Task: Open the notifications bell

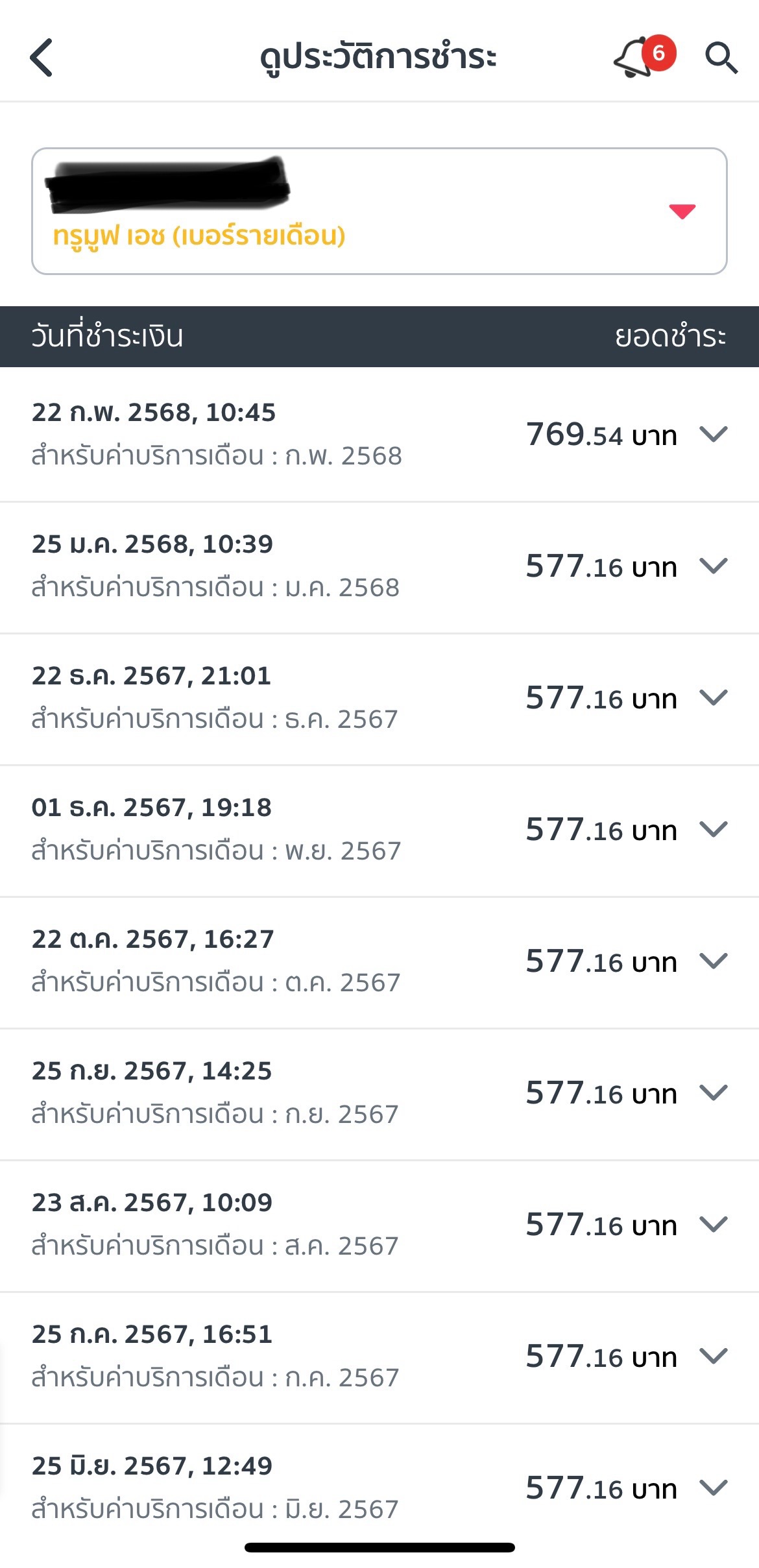Action: [644, 56]
